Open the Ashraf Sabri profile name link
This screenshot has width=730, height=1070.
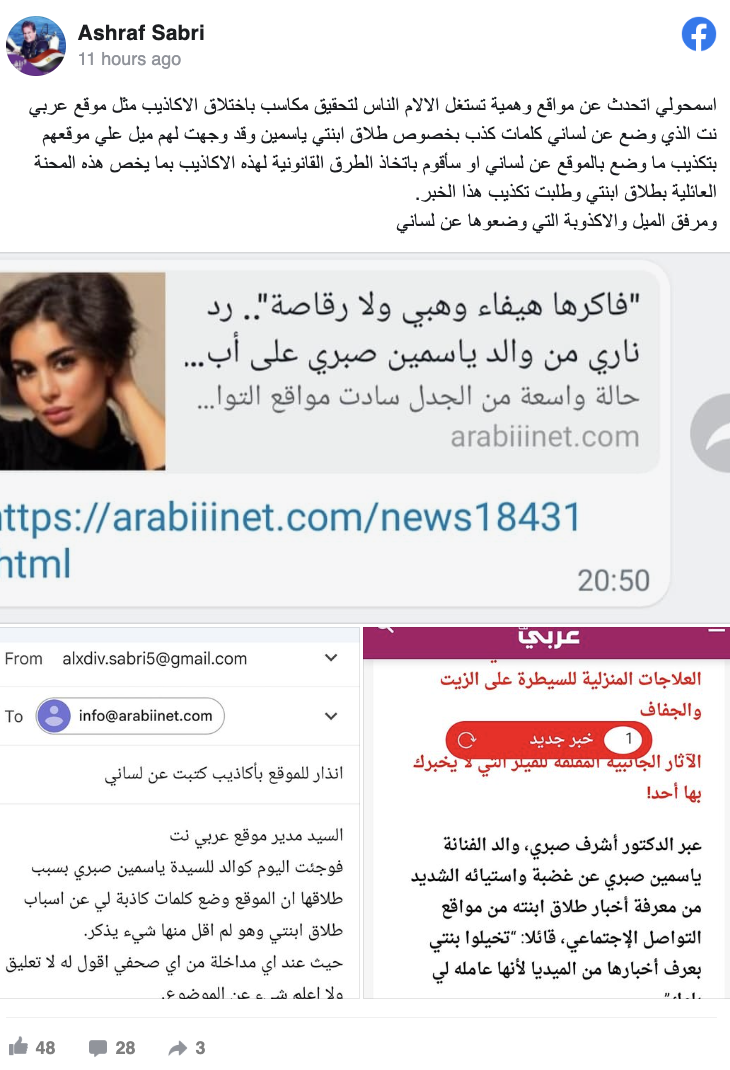pyautogui.click(x=141, y=33)
